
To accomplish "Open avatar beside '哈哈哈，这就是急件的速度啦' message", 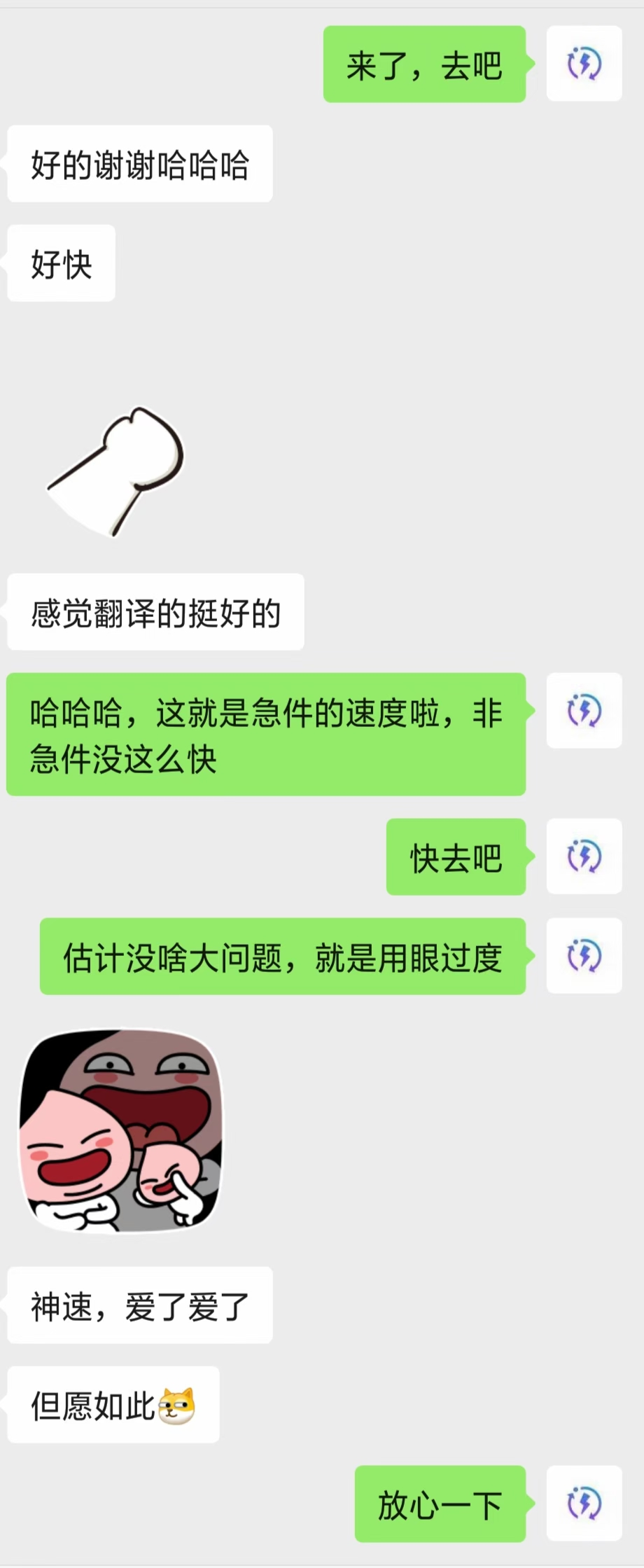I will [584, 710].
